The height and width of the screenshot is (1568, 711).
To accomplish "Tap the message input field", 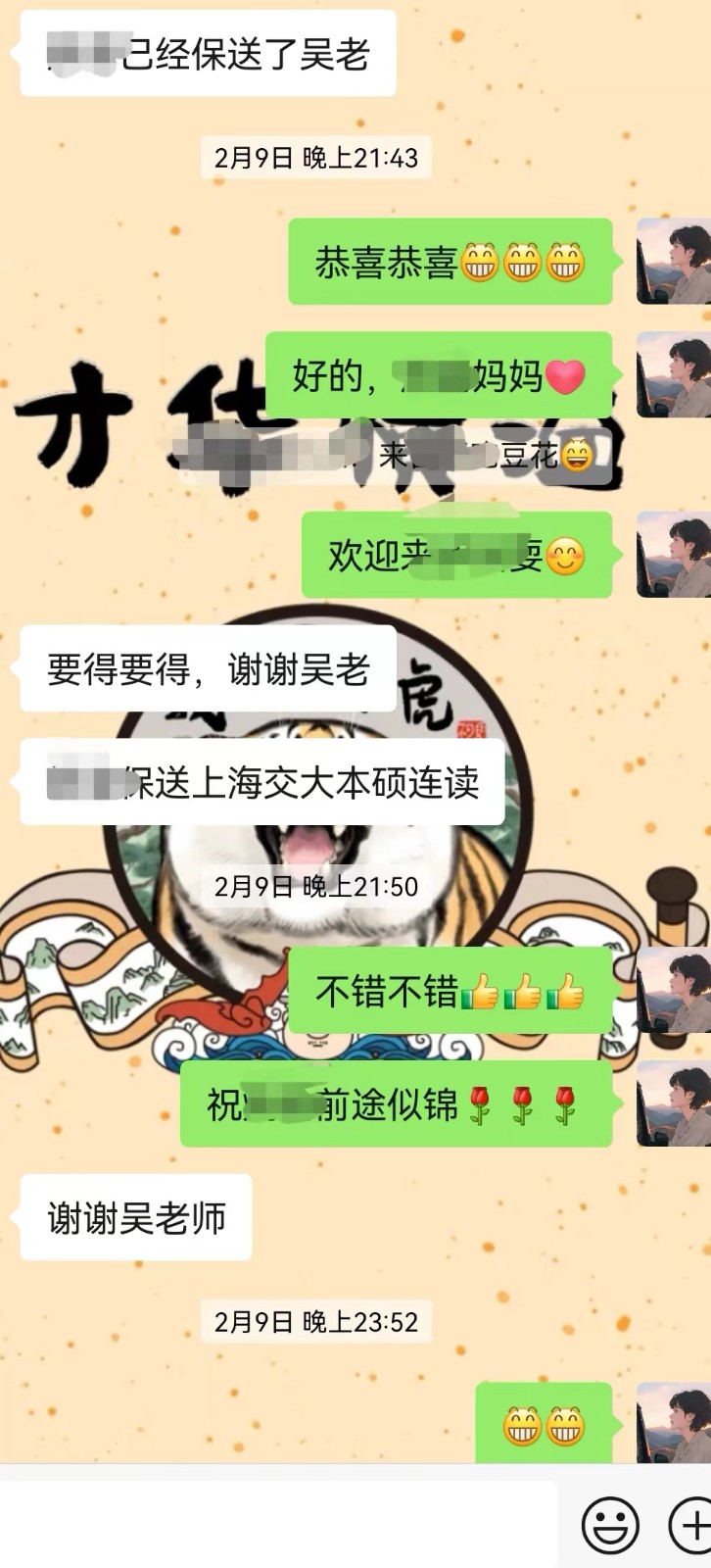I will pyautogui.click(x=279, y=1524).
